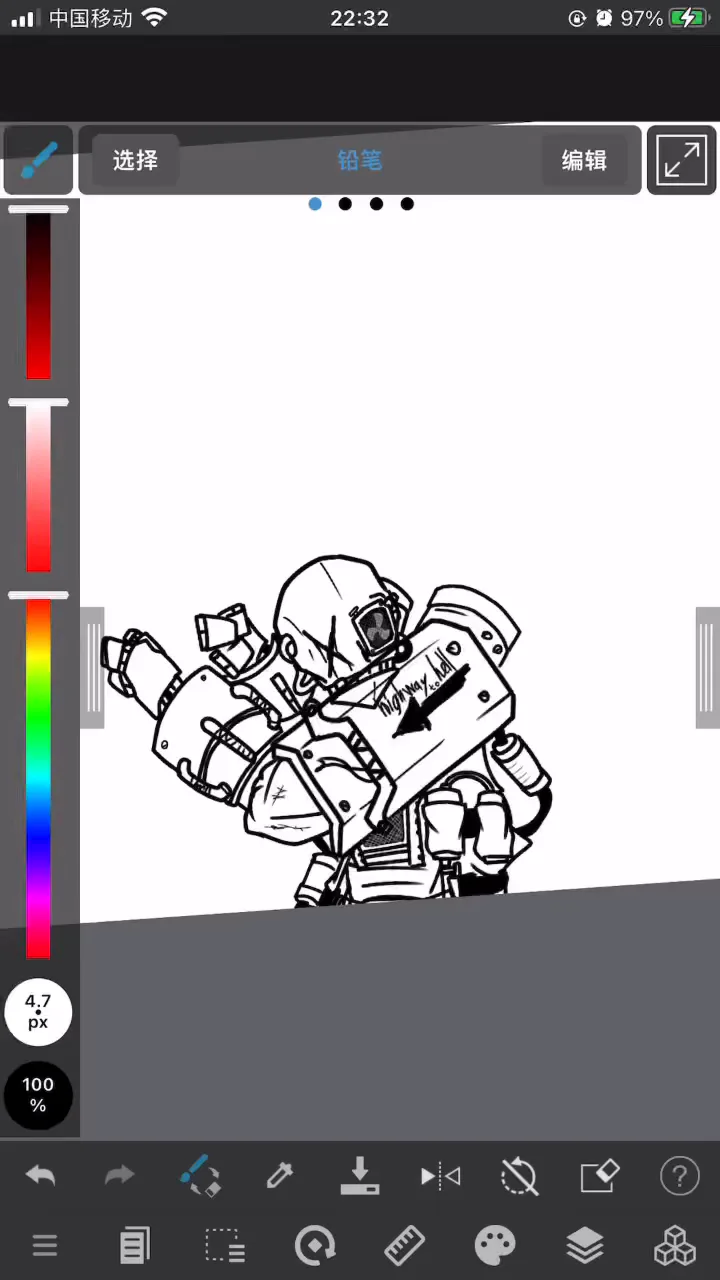Reset canvas rotation
Screen dimensions: 720x1280
[x=520, y=1176]
